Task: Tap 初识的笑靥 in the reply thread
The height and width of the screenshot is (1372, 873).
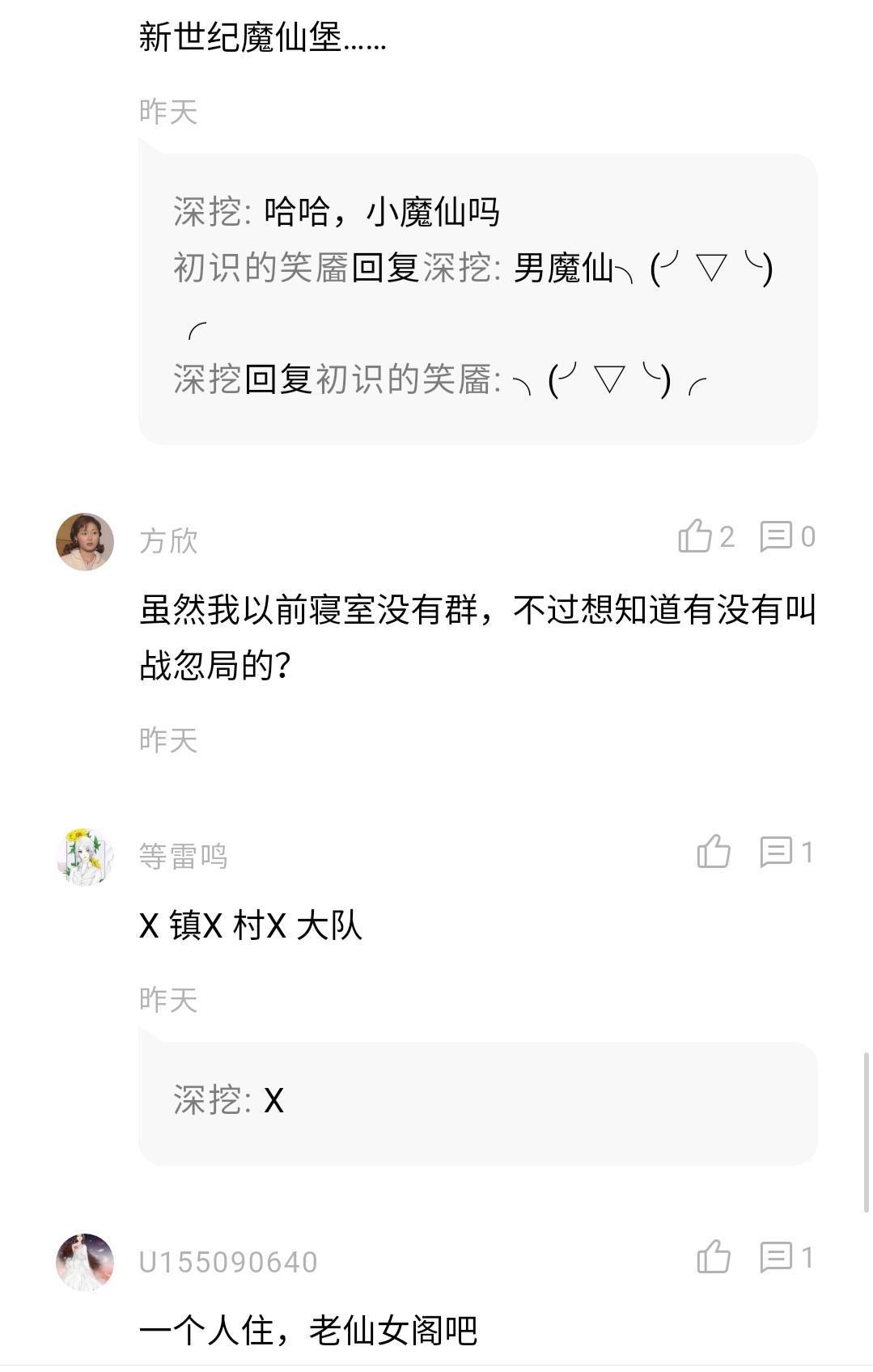Action: (x=261, y=268)
